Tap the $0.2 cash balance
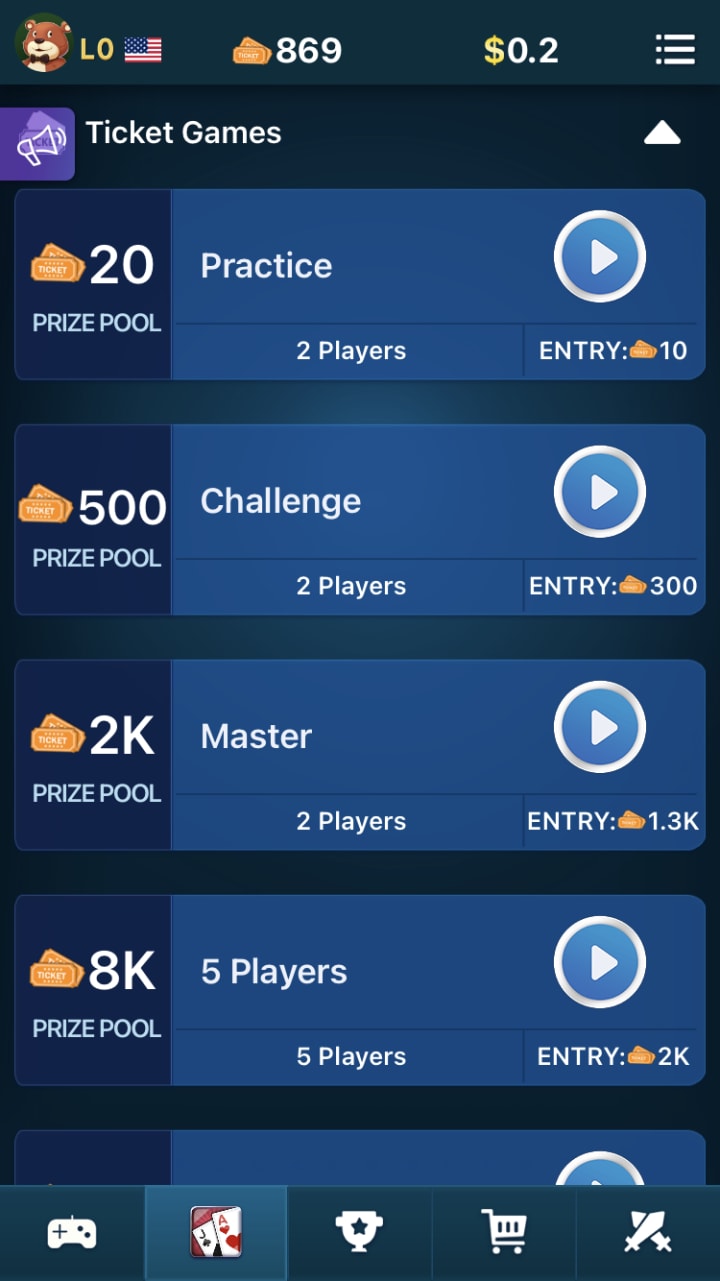This screenshot has width=720, height=1281. pos(520,50)
